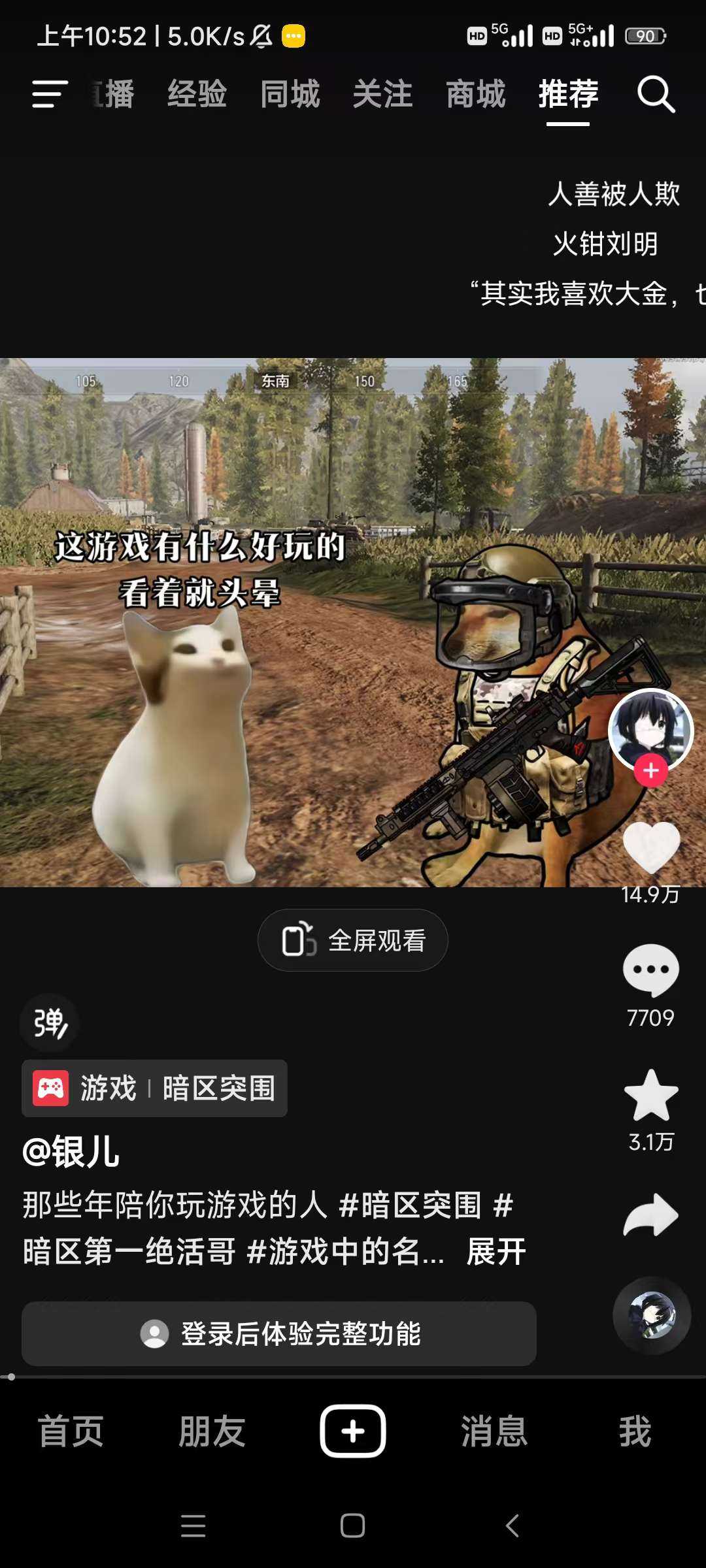The height and width of the screenshot is (1568, 706).
Task: Like this video with the heart
Action: pyautogui.click(x=651, y=847)
